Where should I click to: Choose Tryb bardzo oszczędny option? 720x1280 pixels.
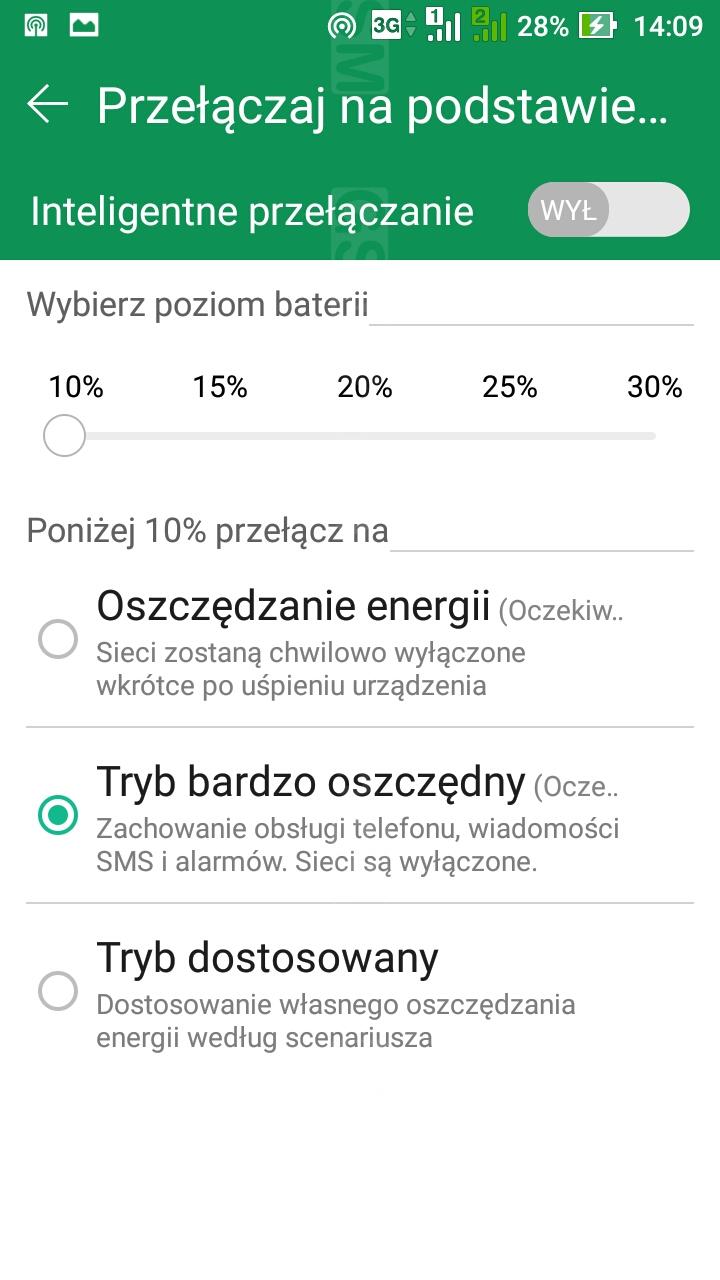[58, 815]
